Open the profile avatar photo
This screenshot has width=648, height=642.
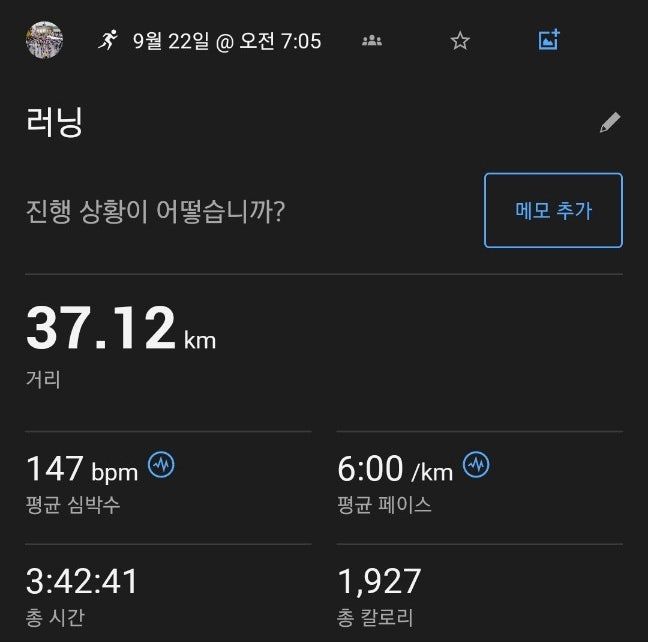[44, 41]
